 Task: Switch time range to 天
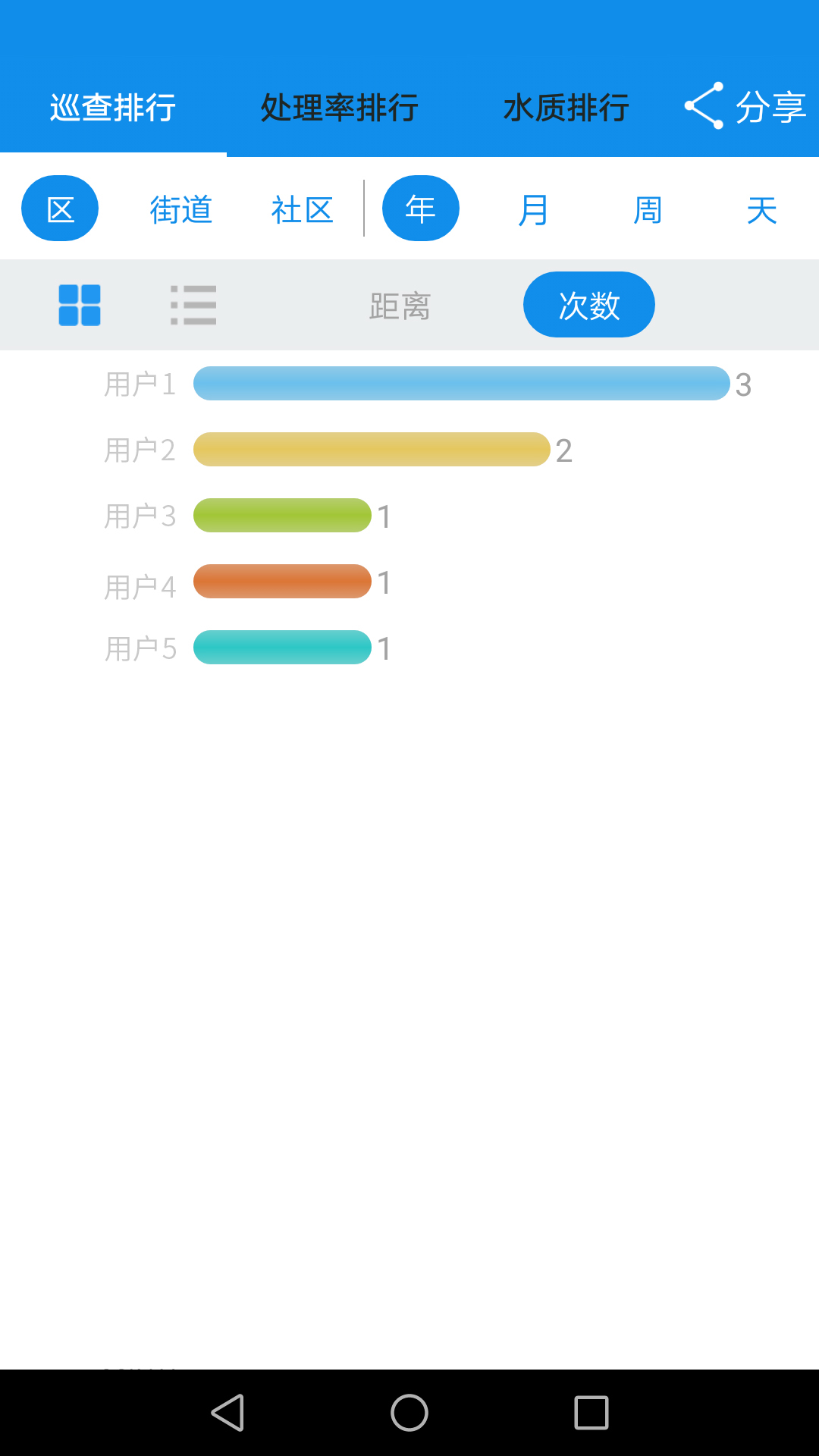[761, 210]
